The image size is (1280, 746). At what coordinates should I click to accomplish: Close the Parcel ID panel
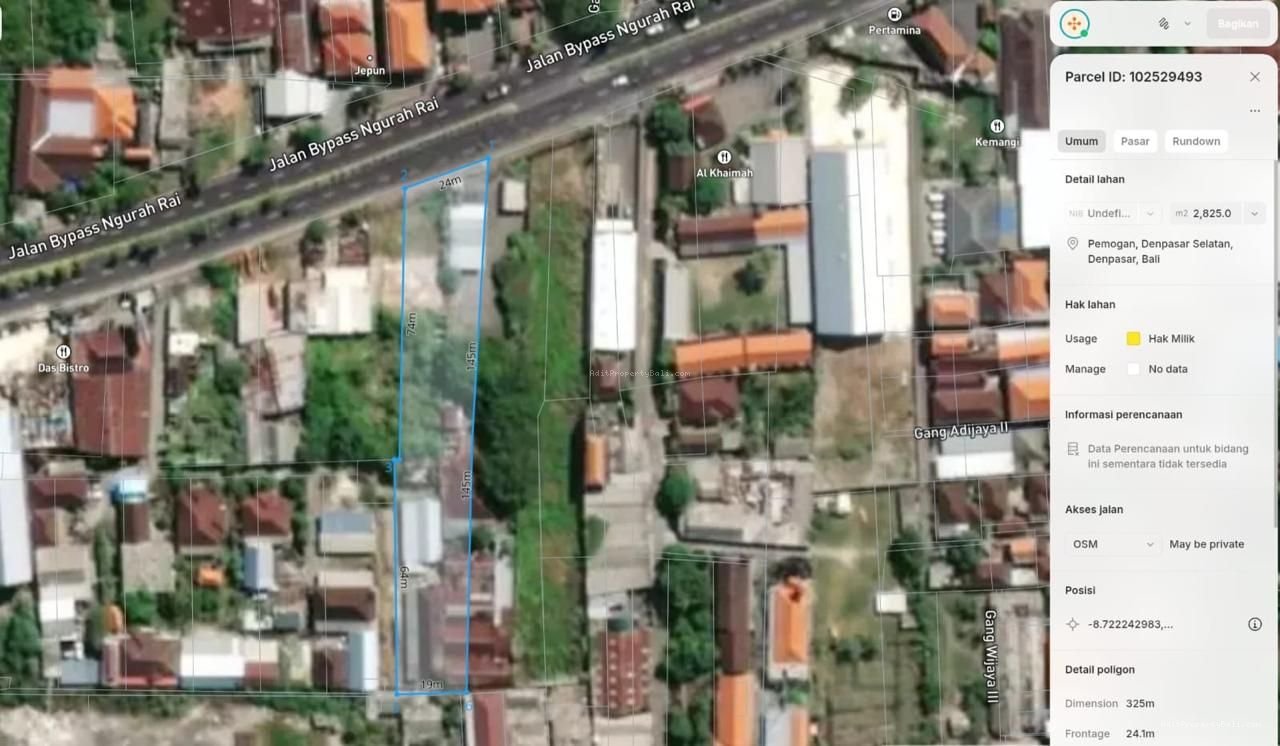[x=1255, y=77]
